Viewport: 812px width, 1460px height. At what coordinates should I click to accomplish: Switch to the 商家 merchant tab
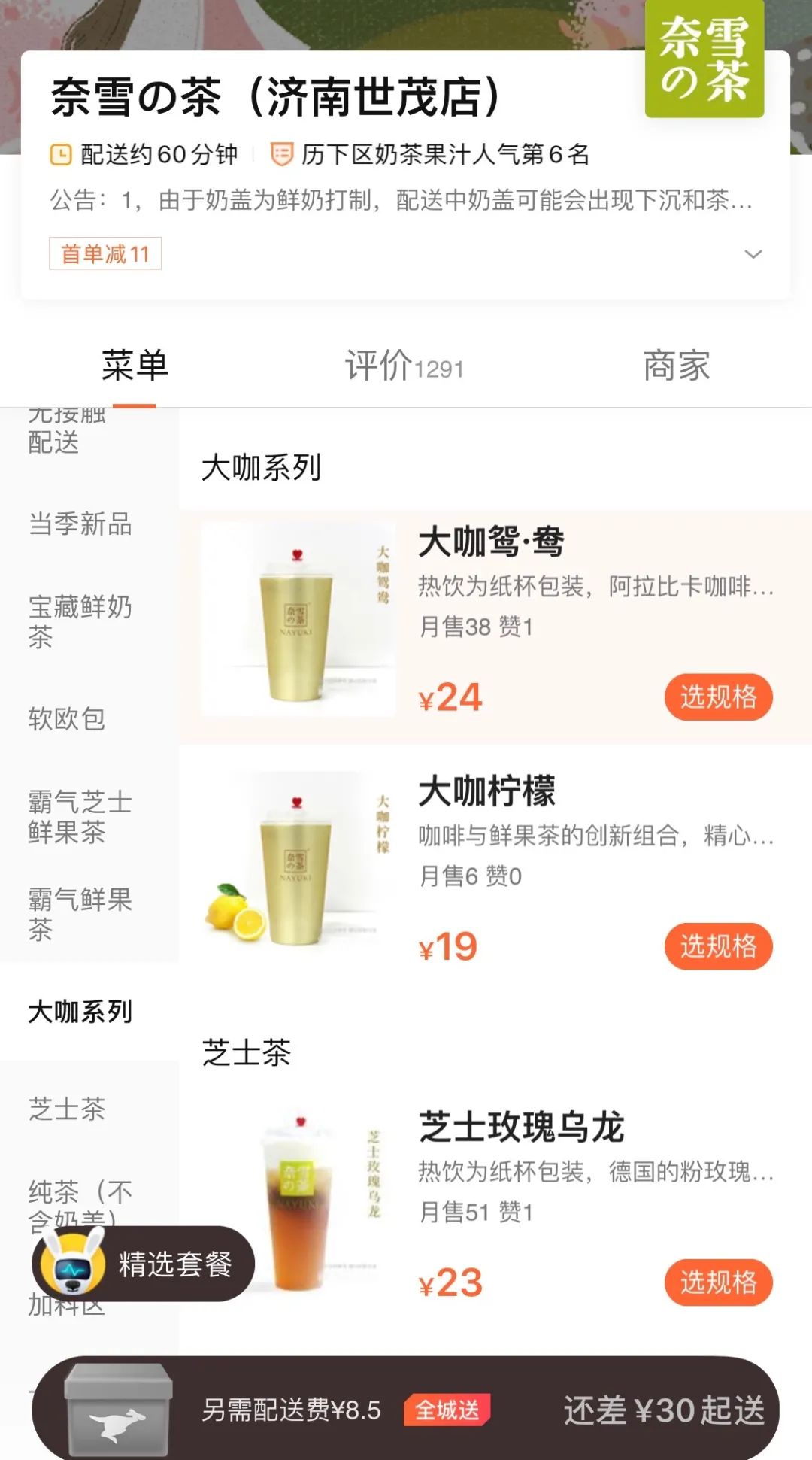tap(676, 366)
